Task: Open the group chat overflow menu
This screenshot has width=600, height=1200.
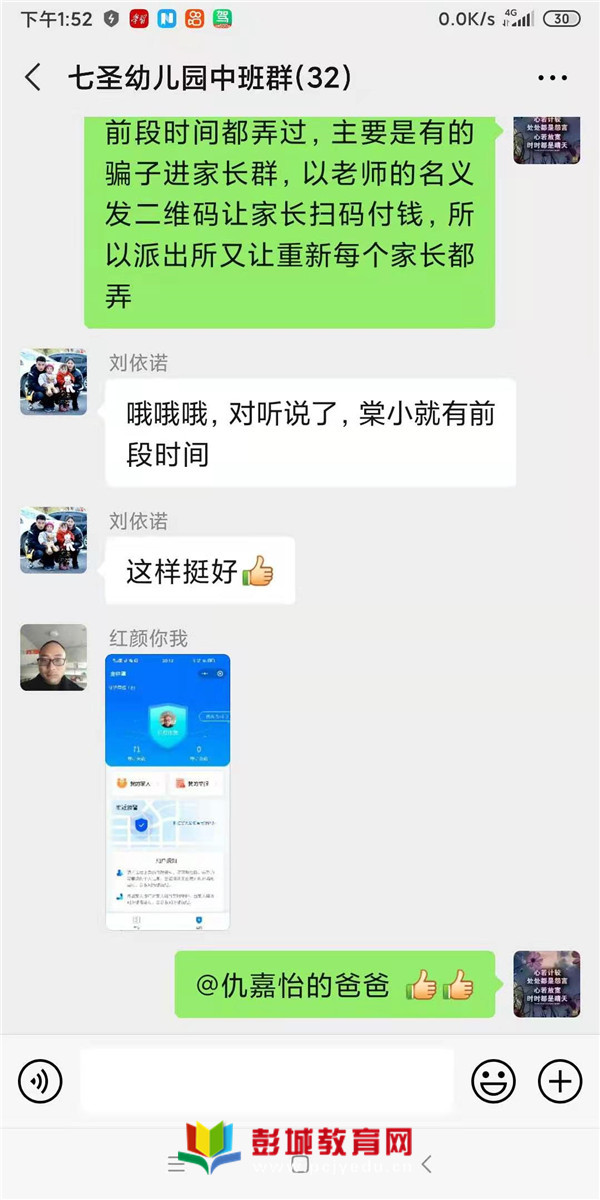Action: pyautogui.click(x=552, y=78)
